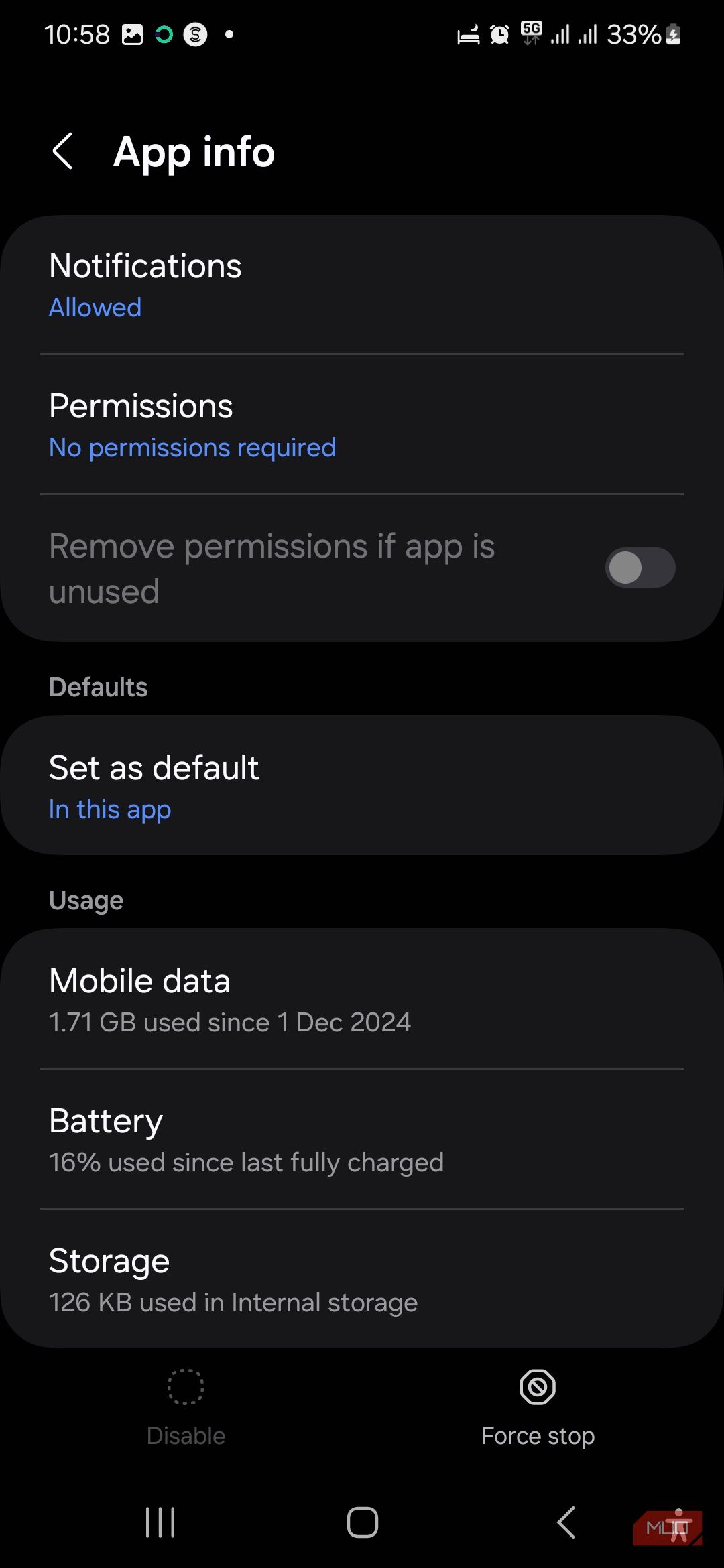
Task: Tap the dashed Disable circle icon
Action: 186,1386
